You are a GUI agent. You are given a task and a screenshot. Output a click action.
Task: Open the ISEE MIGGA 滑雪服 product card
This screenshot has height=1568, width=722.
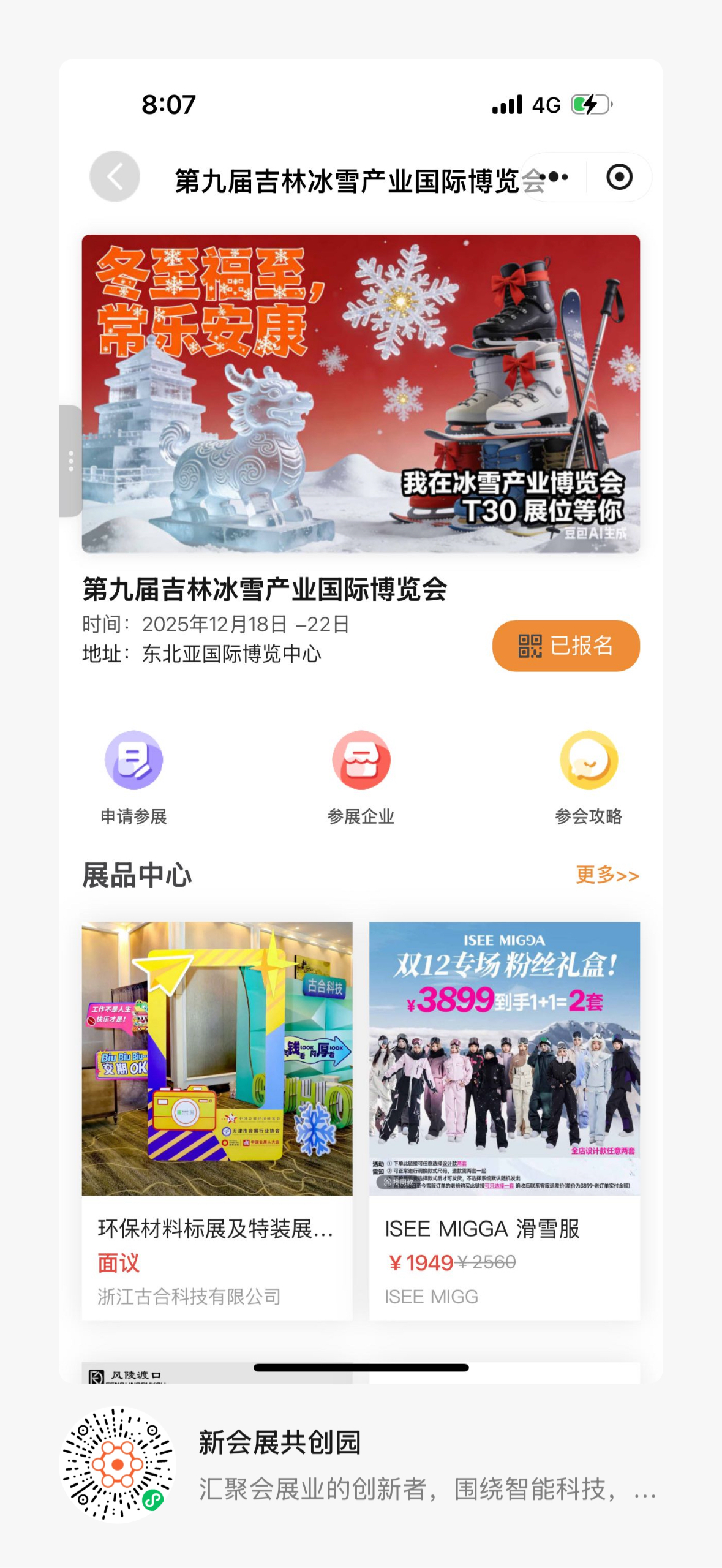(504, 1120)
